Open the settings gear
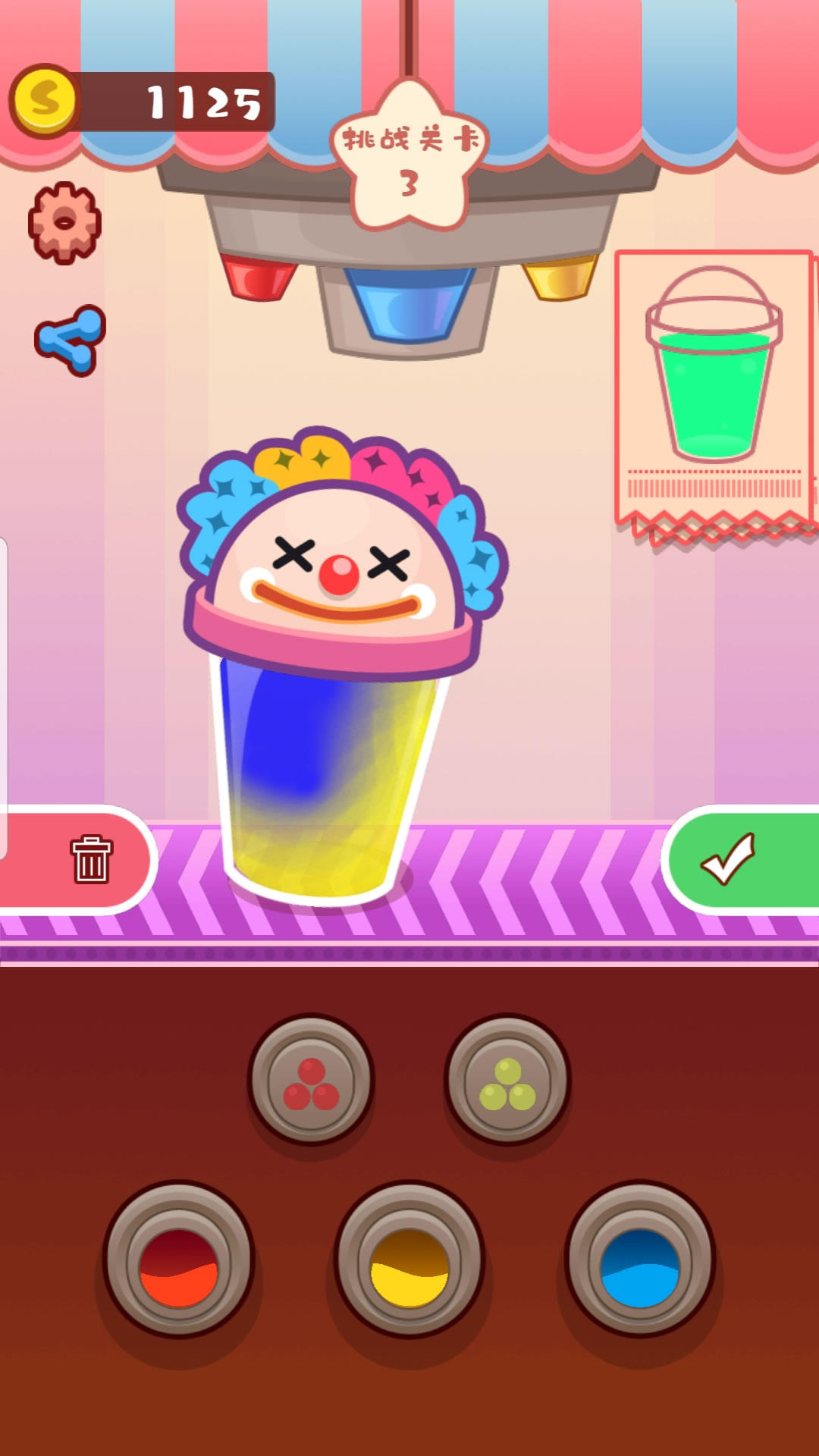The height and width of the screenshot is (1456, 819). [x=65, y=222]
